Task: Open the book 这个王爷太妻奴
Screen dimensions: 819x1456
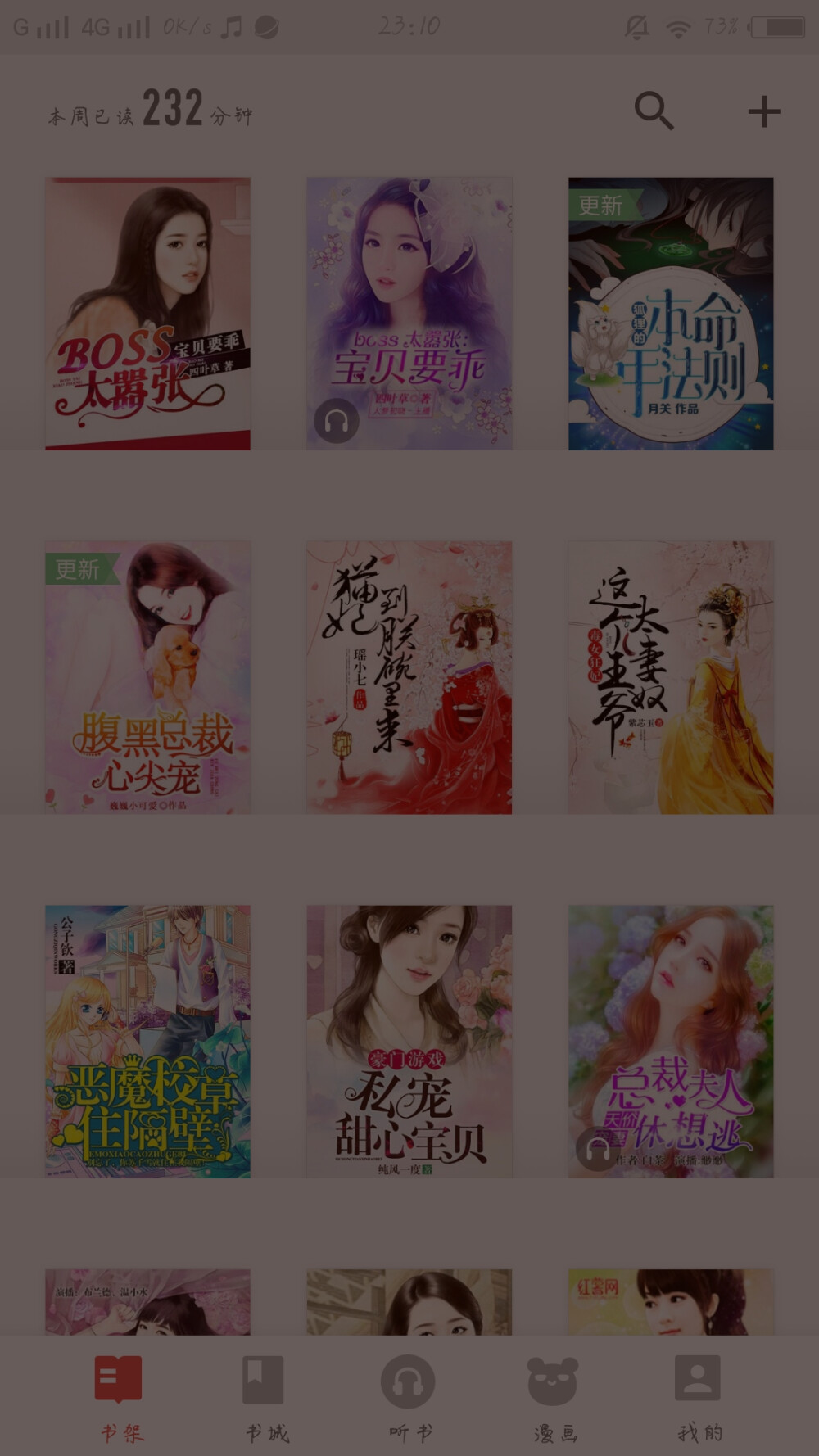Action: point(671,676)
